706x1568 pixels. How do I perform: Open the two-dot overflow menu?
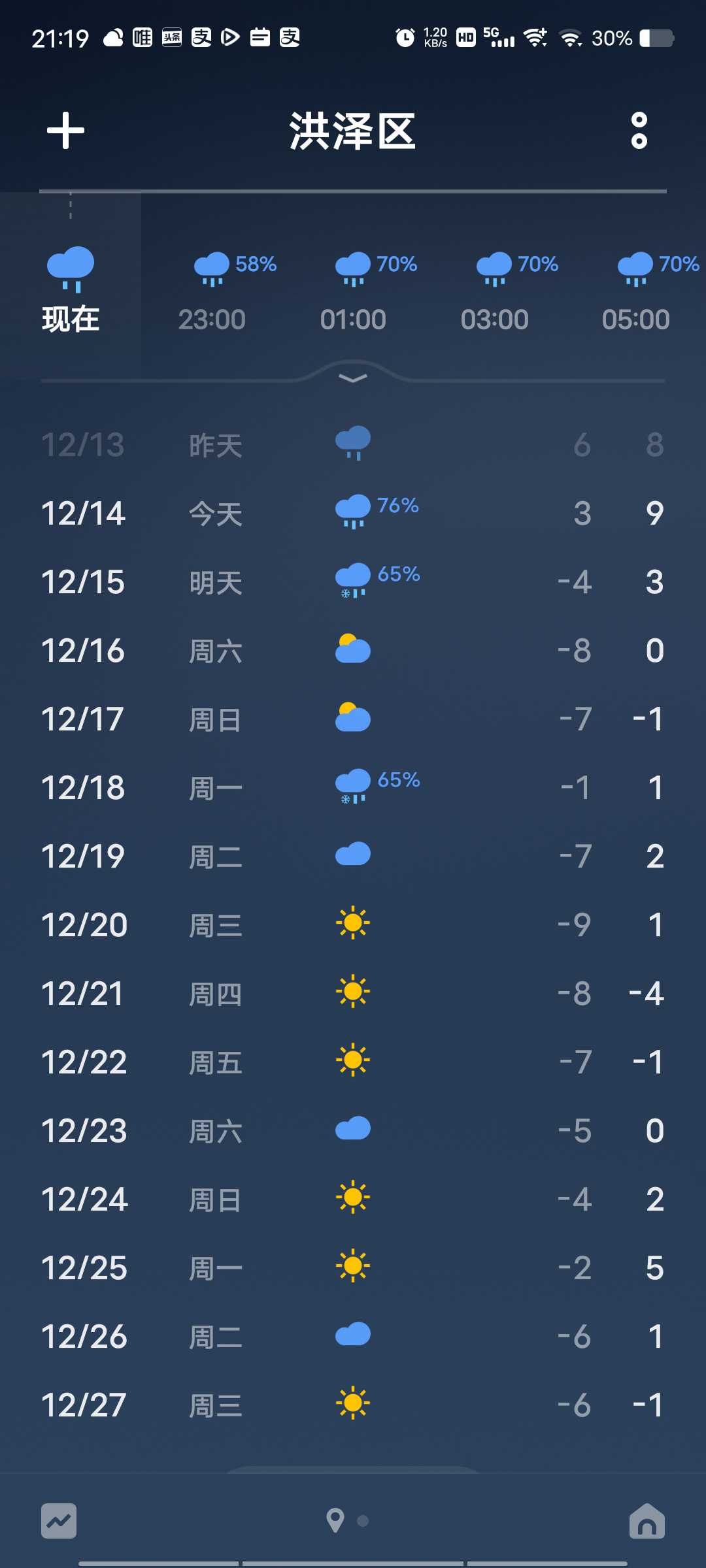(x=639, y=131)
